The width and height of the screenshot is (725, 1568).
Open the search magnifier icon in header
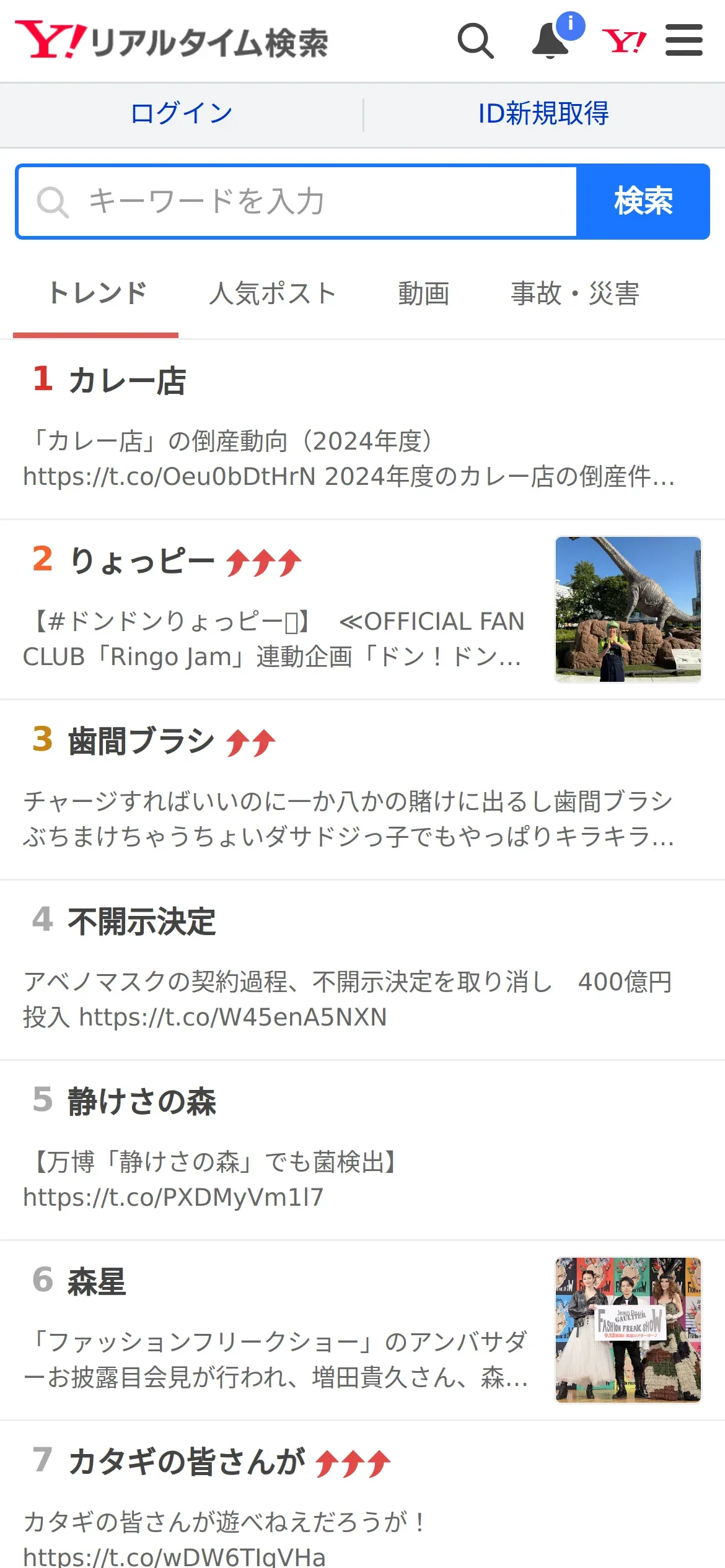(x=475, y=41)
